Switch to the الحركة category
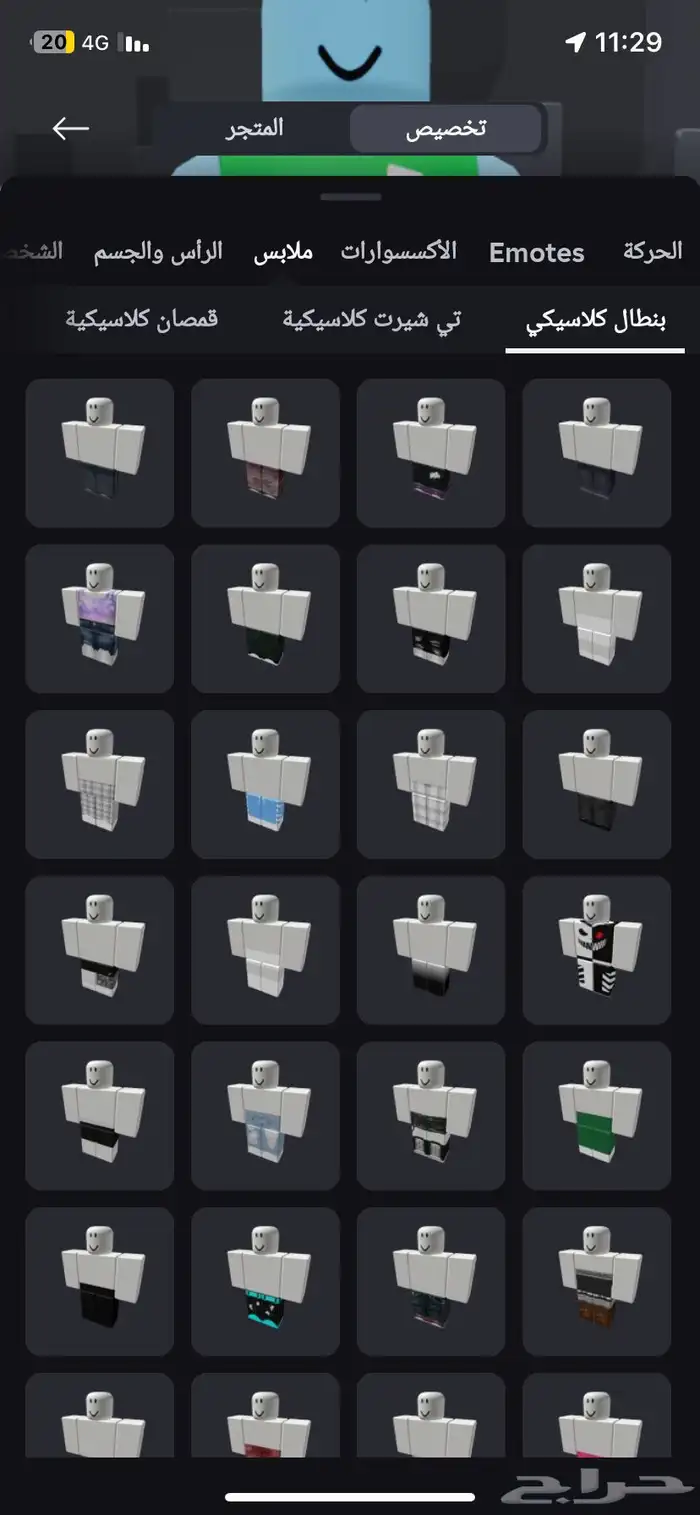Image resolution: width=700 pixels, height=1515 pixels. 652,251
